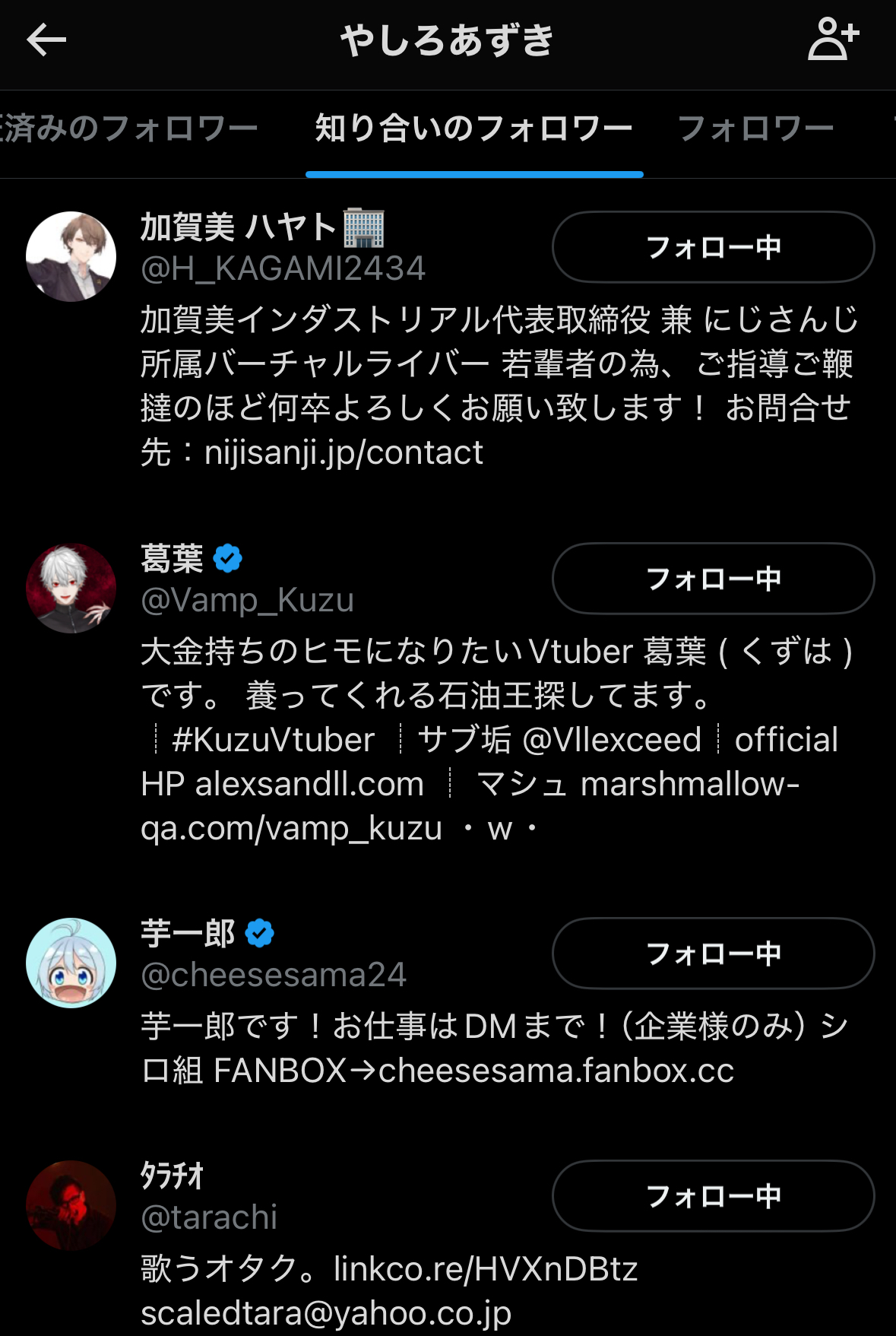This screenshot has height=1336, width=896.
Task: Open the add person icon
Action: [833, 40]
